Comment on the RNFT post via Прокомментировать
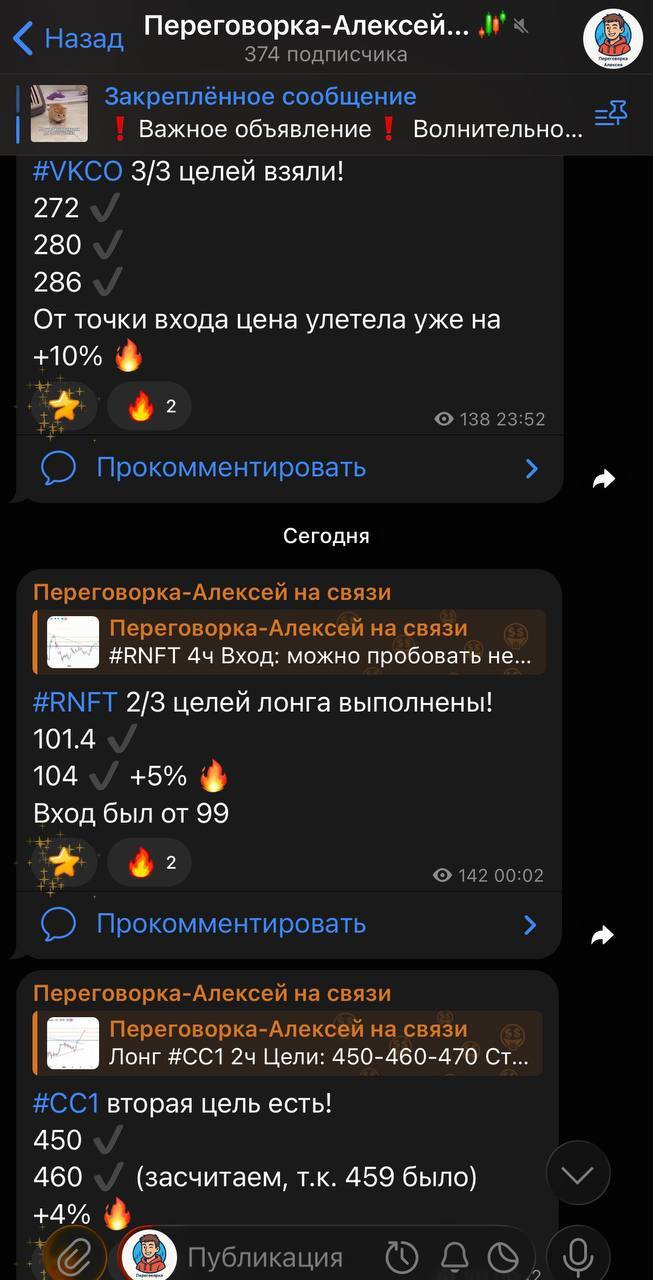 (x=230, y=924)
